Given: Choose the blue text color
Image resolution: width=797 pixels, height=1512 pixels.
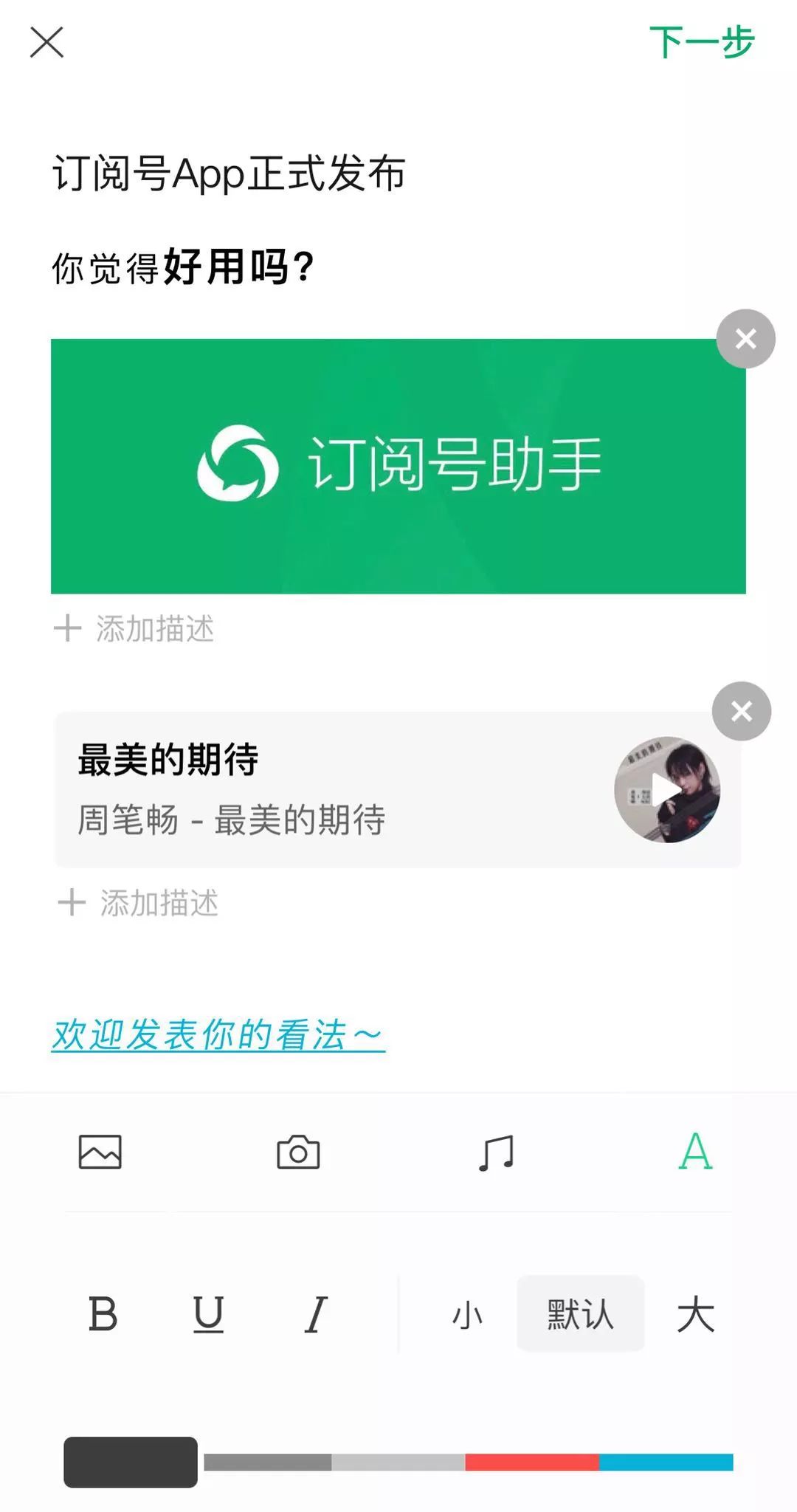Looking at the screenshot, I should coord(666,1462).
